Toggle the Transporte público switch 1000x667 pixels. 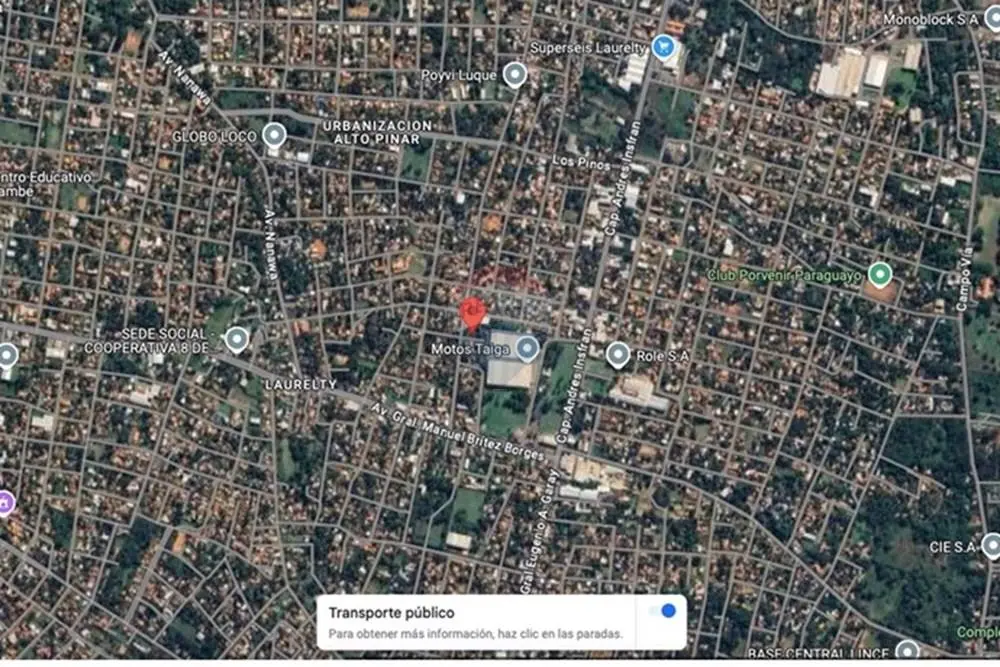[x=662, y=611]
